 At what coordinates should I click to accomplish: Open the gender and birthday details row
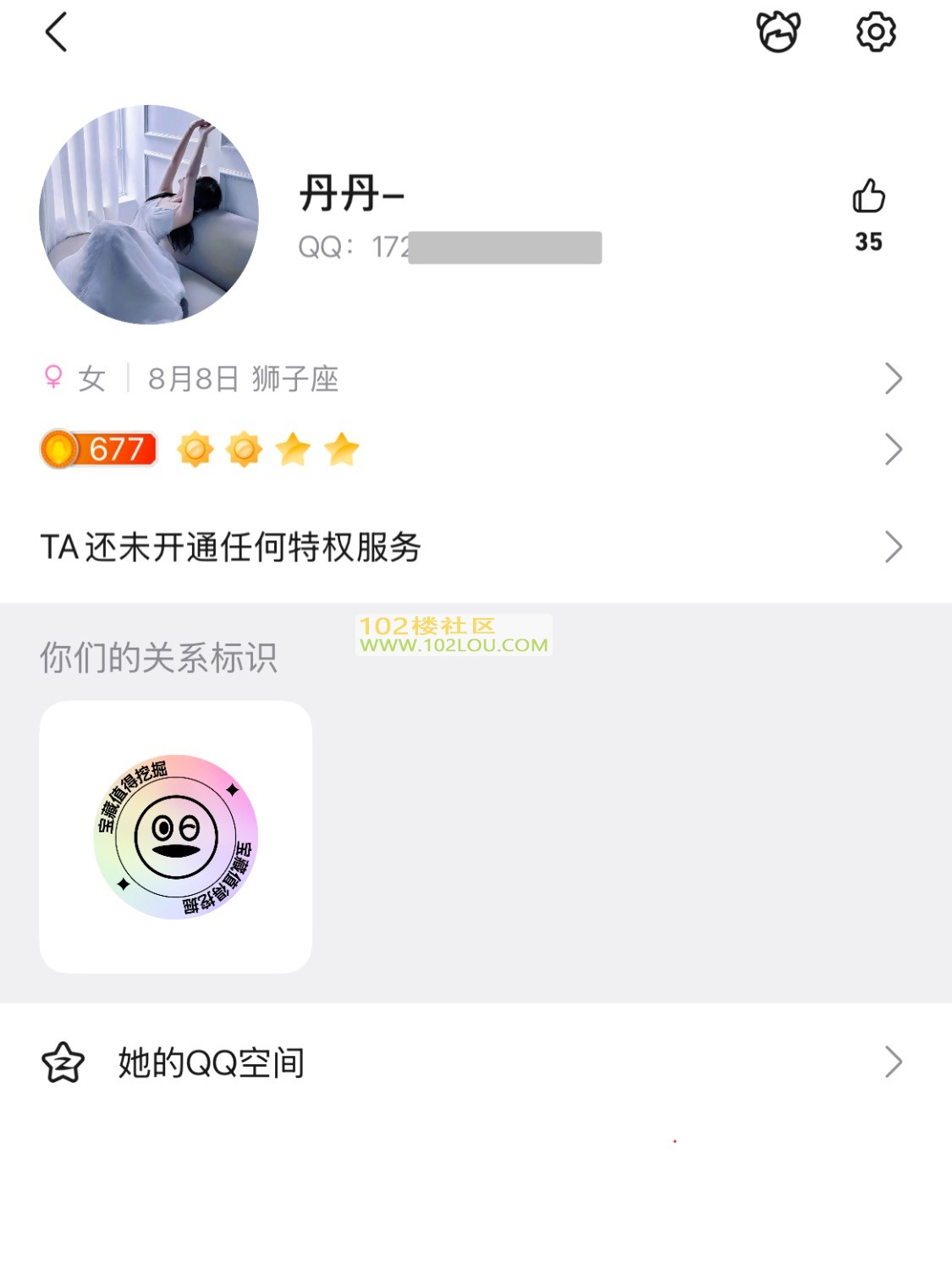click(x=474, y=378)
